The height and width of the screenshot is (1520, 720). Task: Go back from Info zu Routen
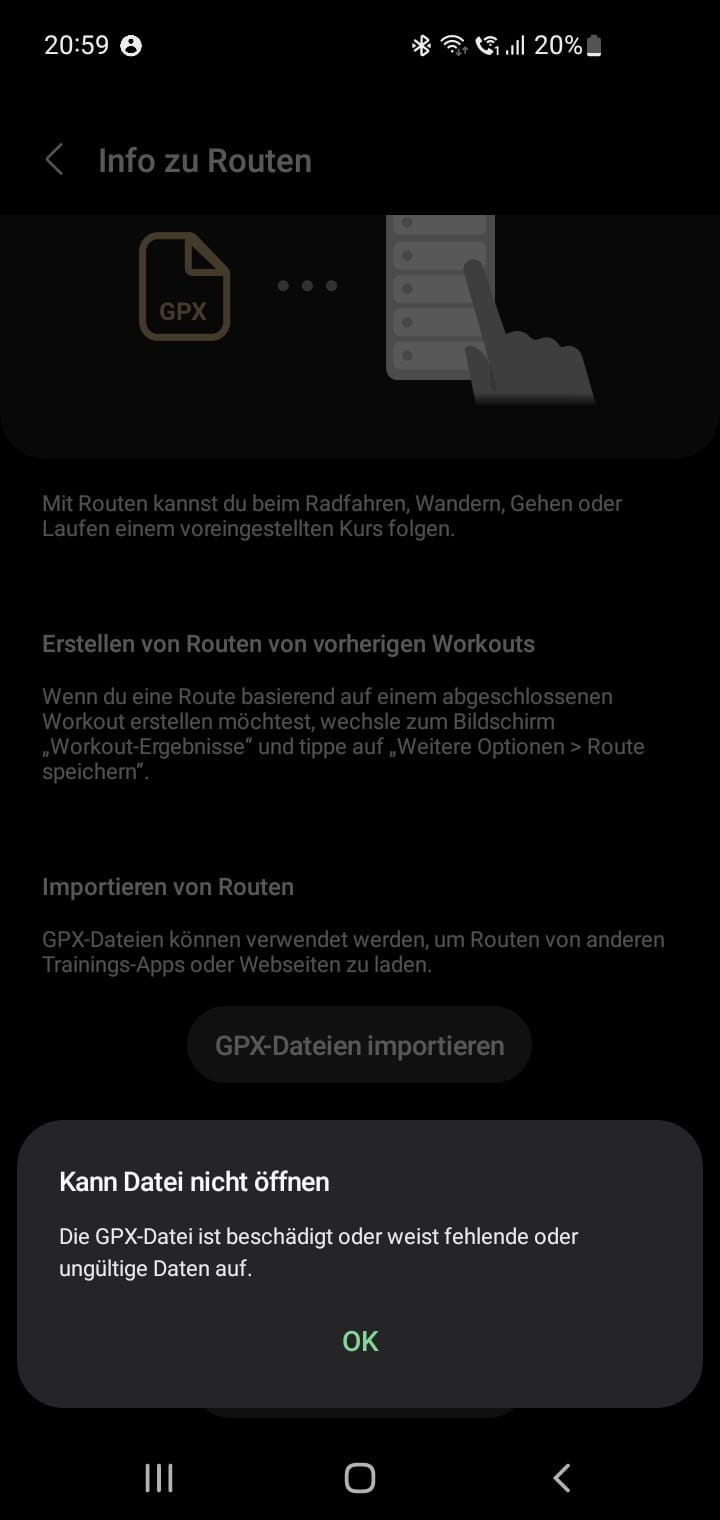click(x=55, y=160)
